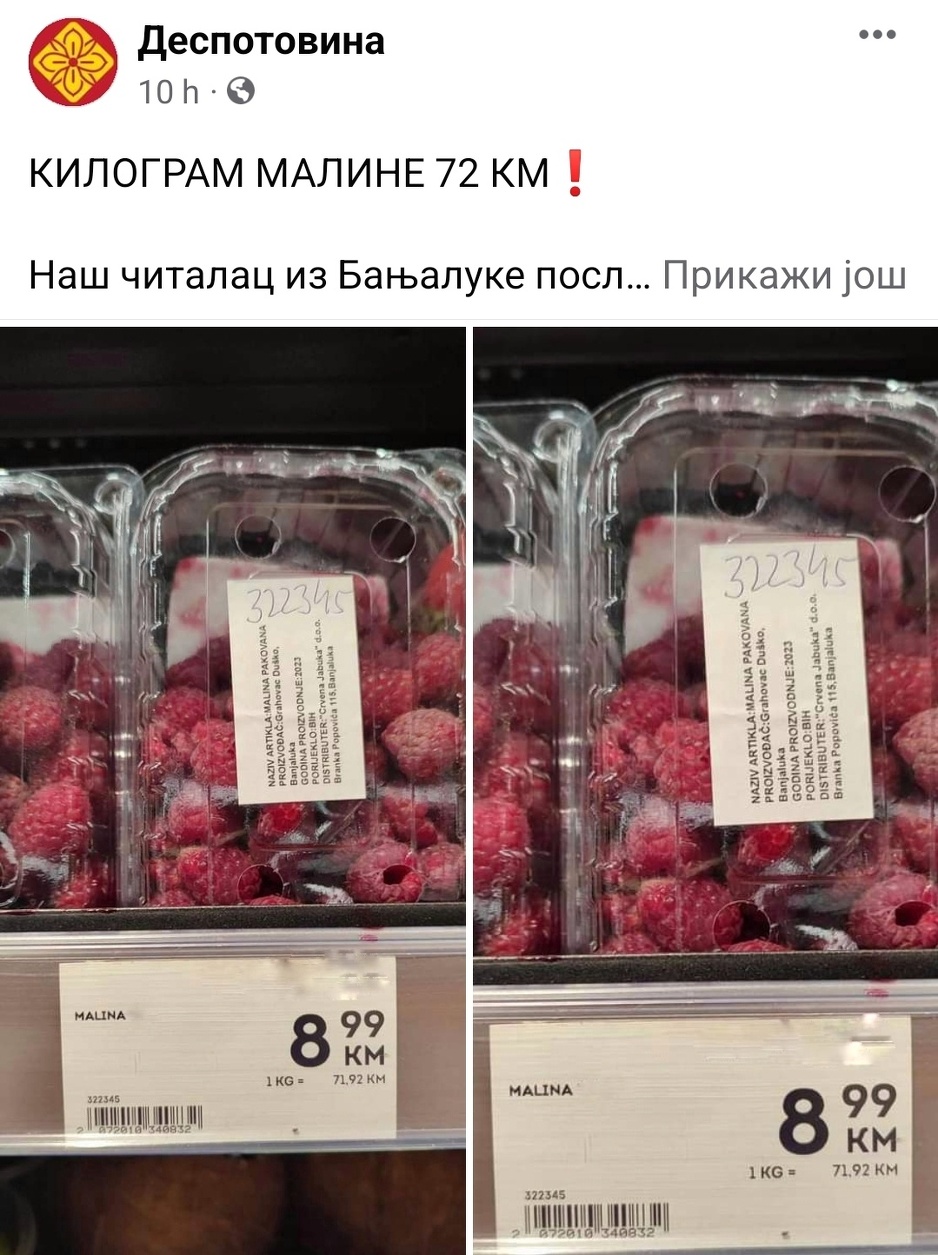Open the post via its 10 h timestamp
938x1255 pixels.
[169, 92]
